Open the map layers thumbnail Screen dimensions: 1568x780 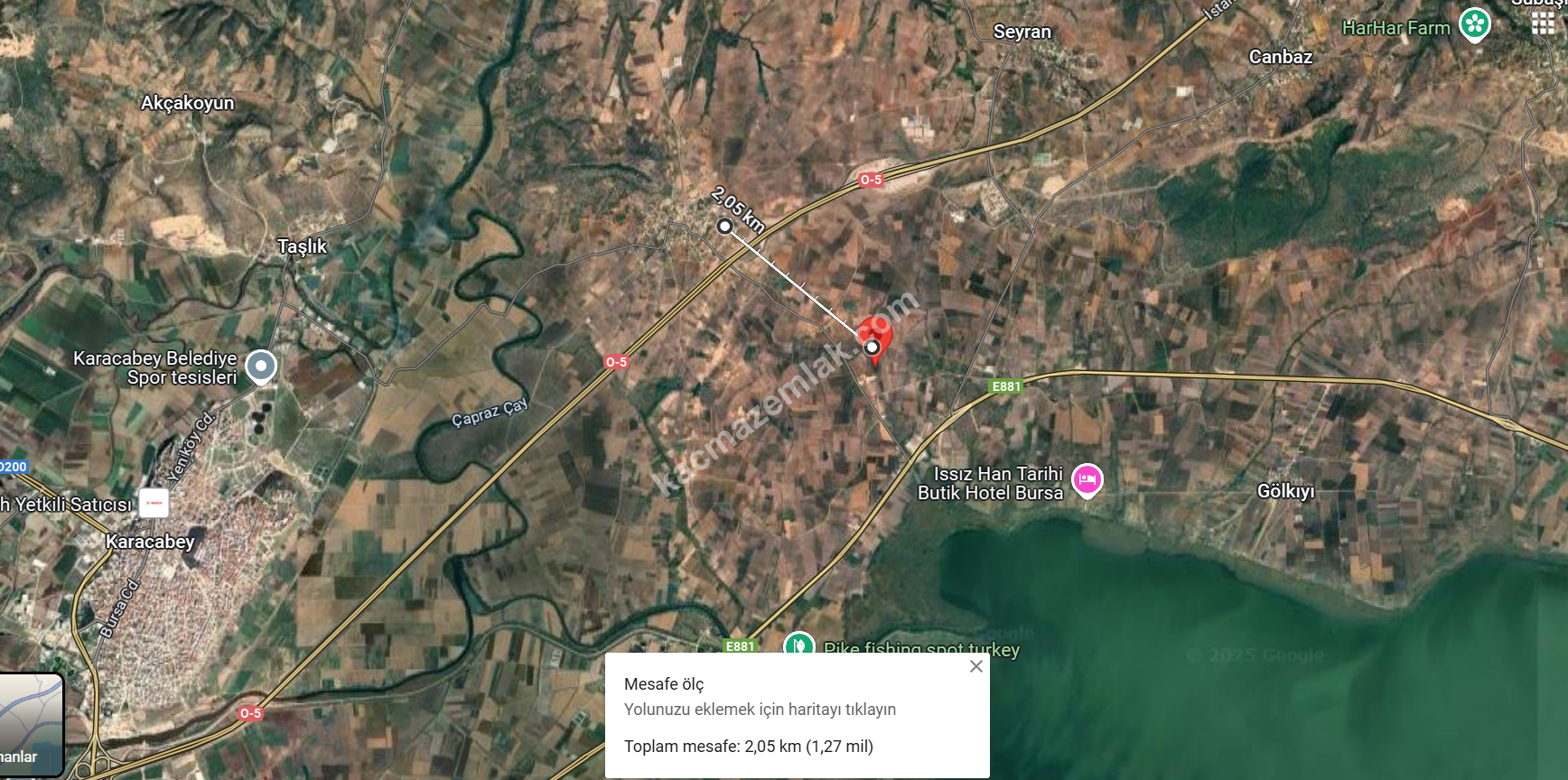coord(32,725)
